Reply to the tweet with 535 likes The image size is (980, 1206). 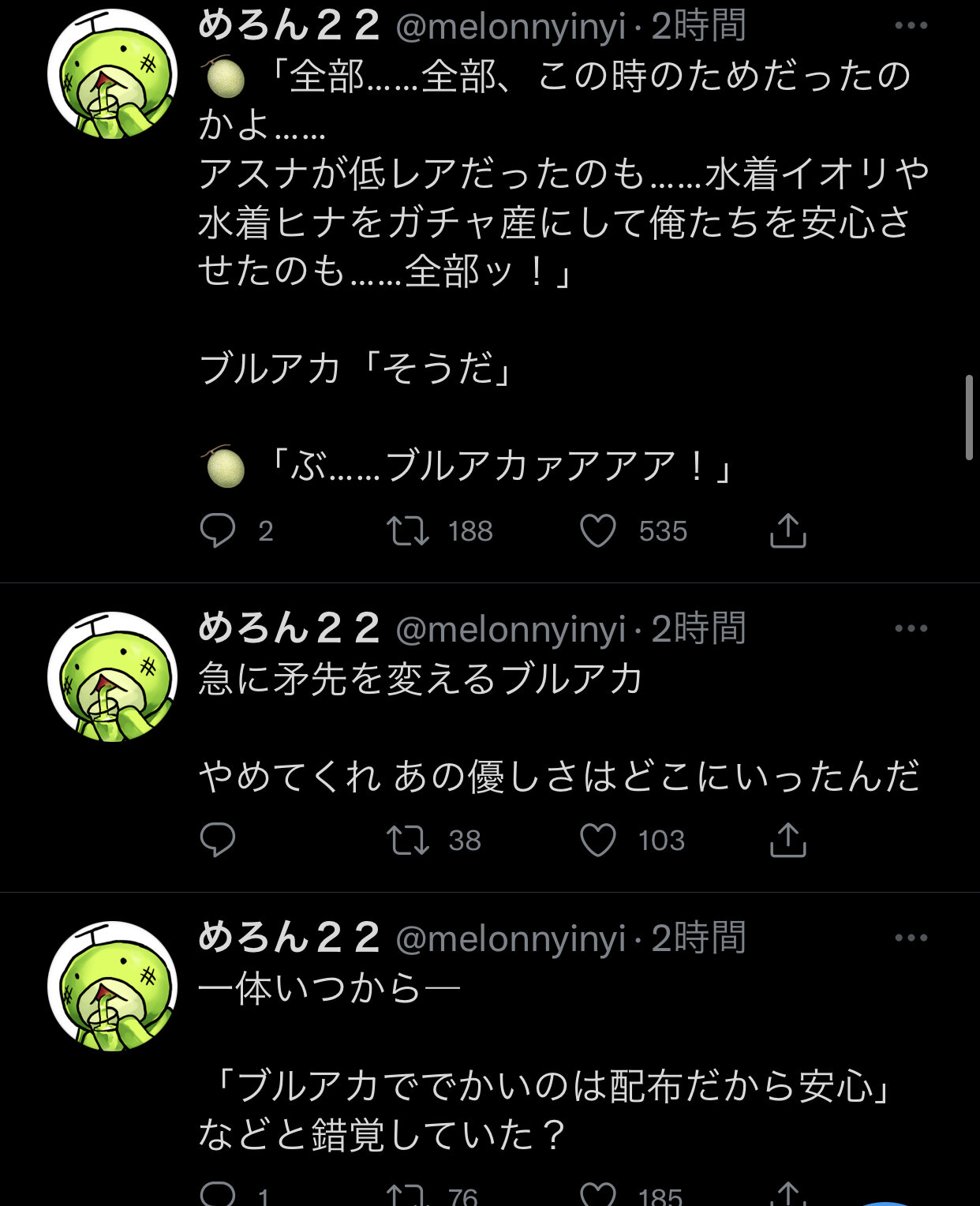218,530
